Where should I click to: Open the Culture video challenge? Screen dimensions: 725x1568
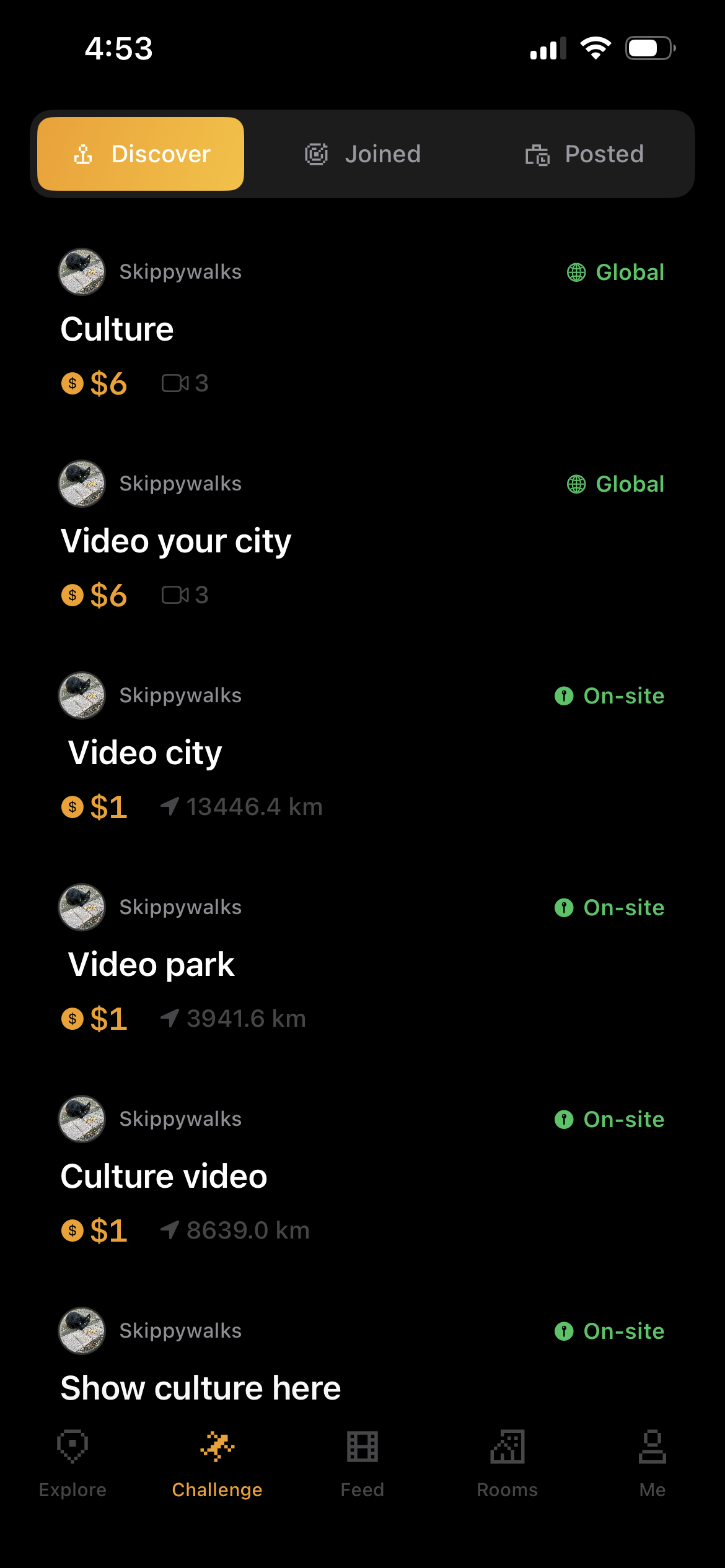pyautogui.click(x=164, y=1176)
